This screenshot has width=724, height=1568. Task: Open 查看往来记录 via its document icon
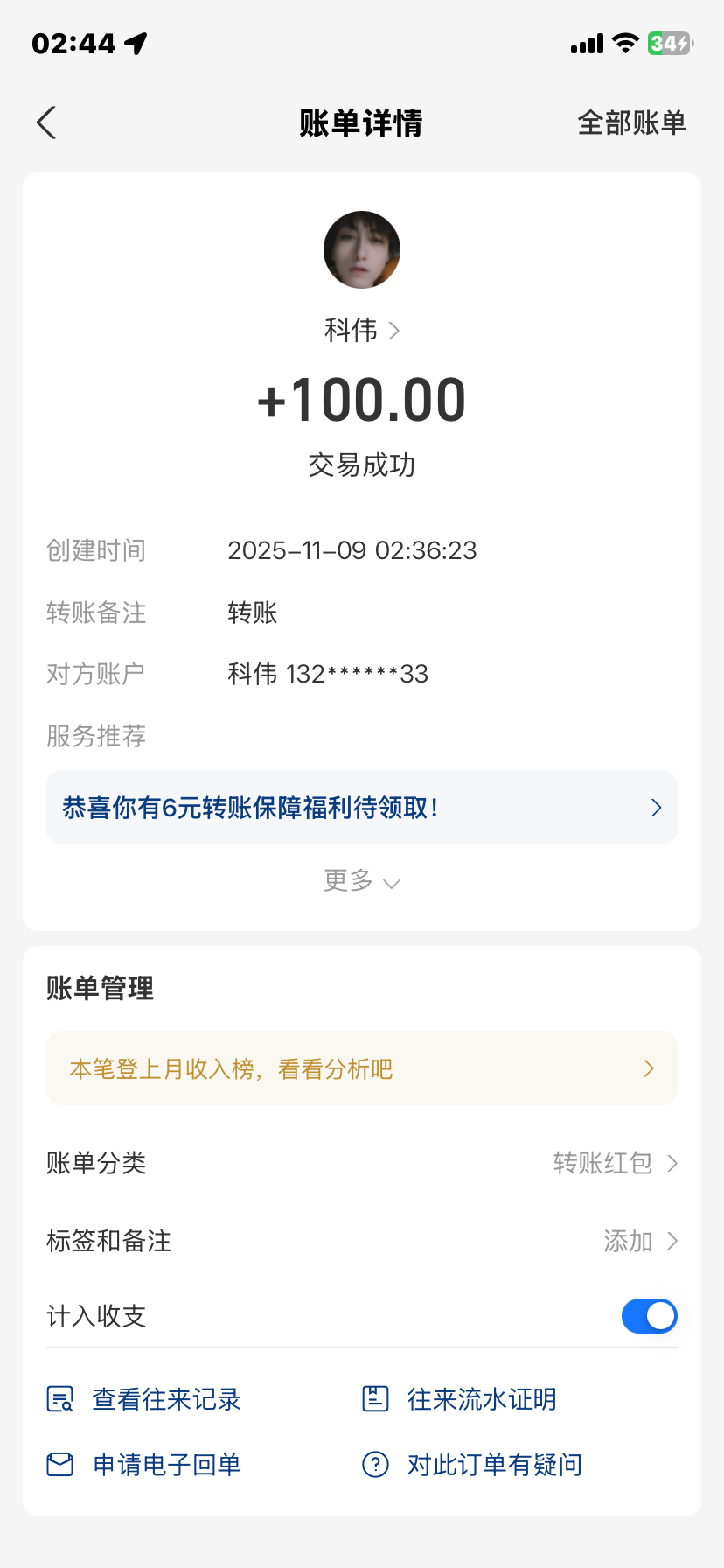(59, 1399)
